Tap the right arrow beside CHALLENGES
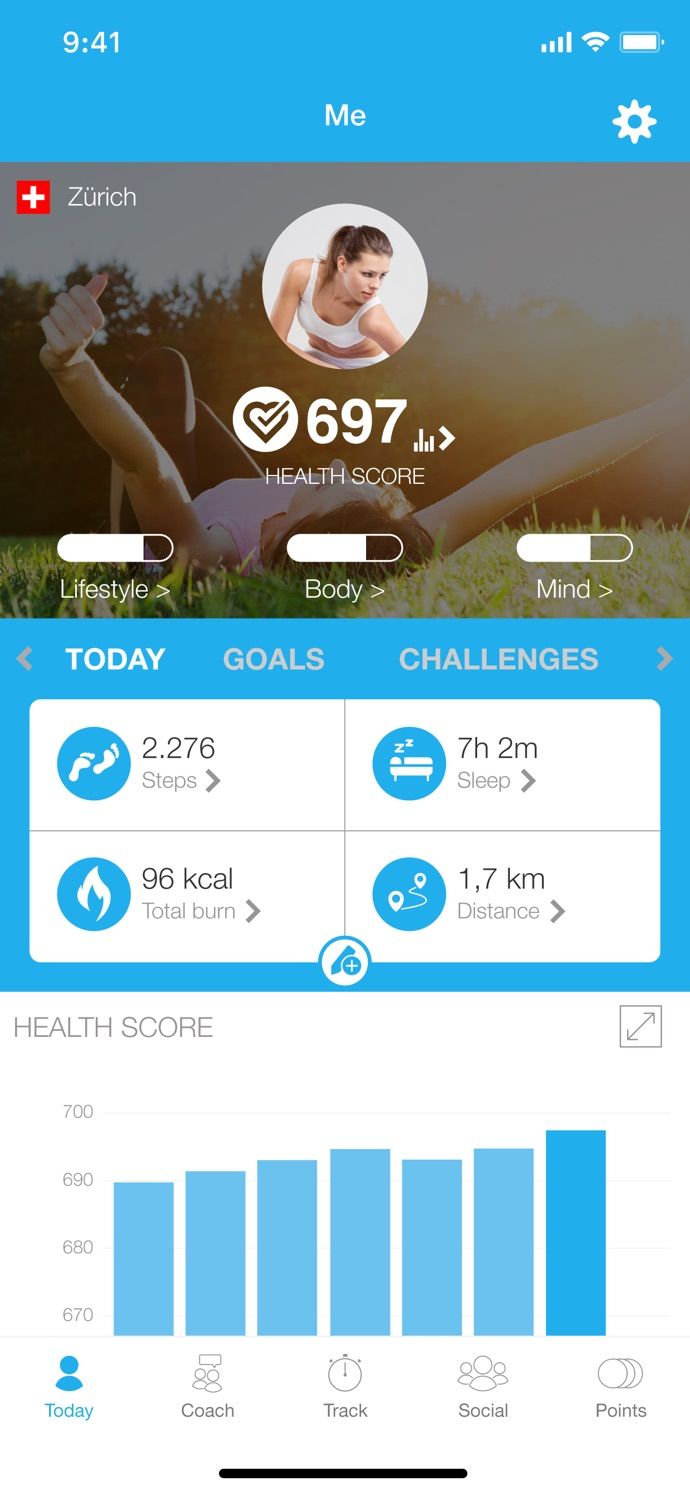 pos(665,658)
